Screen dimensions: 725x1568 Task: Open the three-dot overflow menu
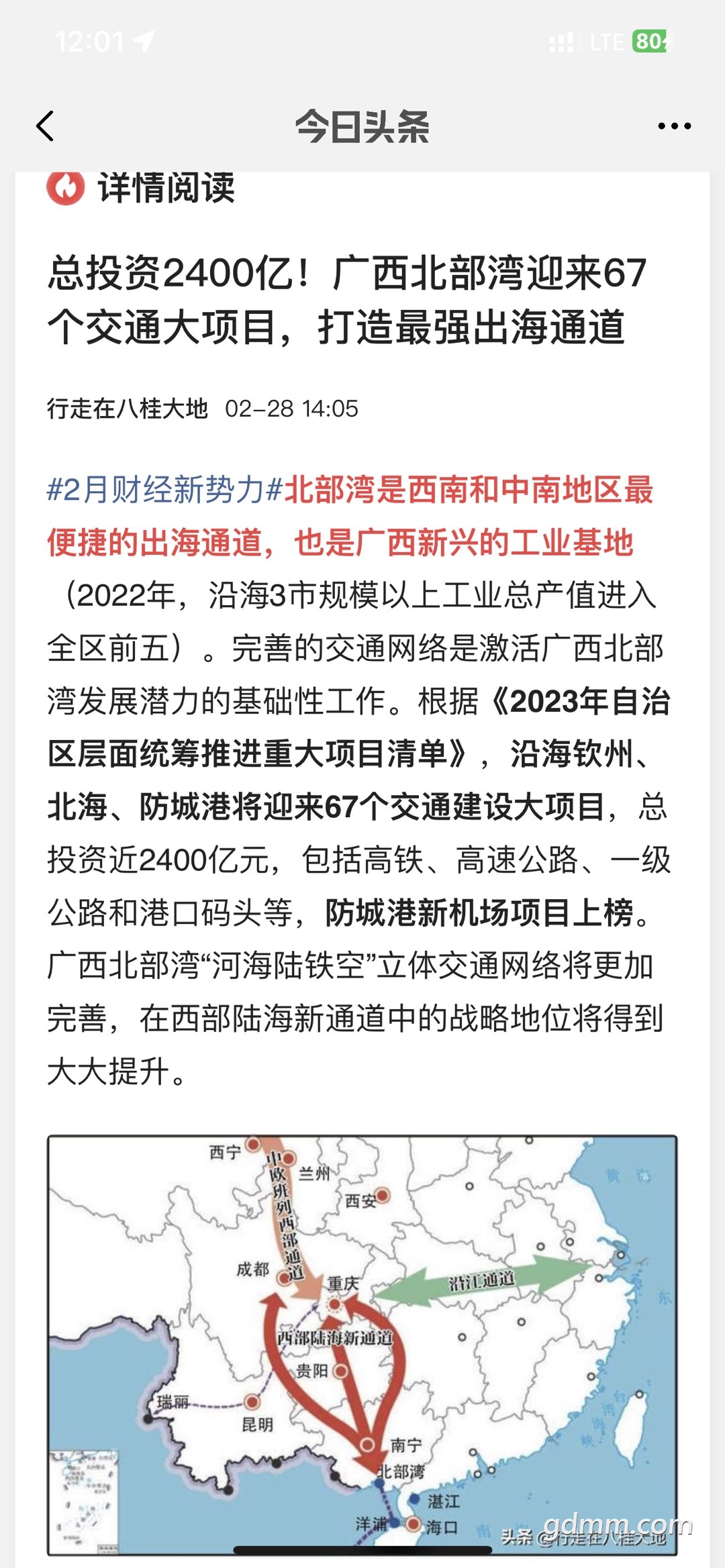(674, 126)
